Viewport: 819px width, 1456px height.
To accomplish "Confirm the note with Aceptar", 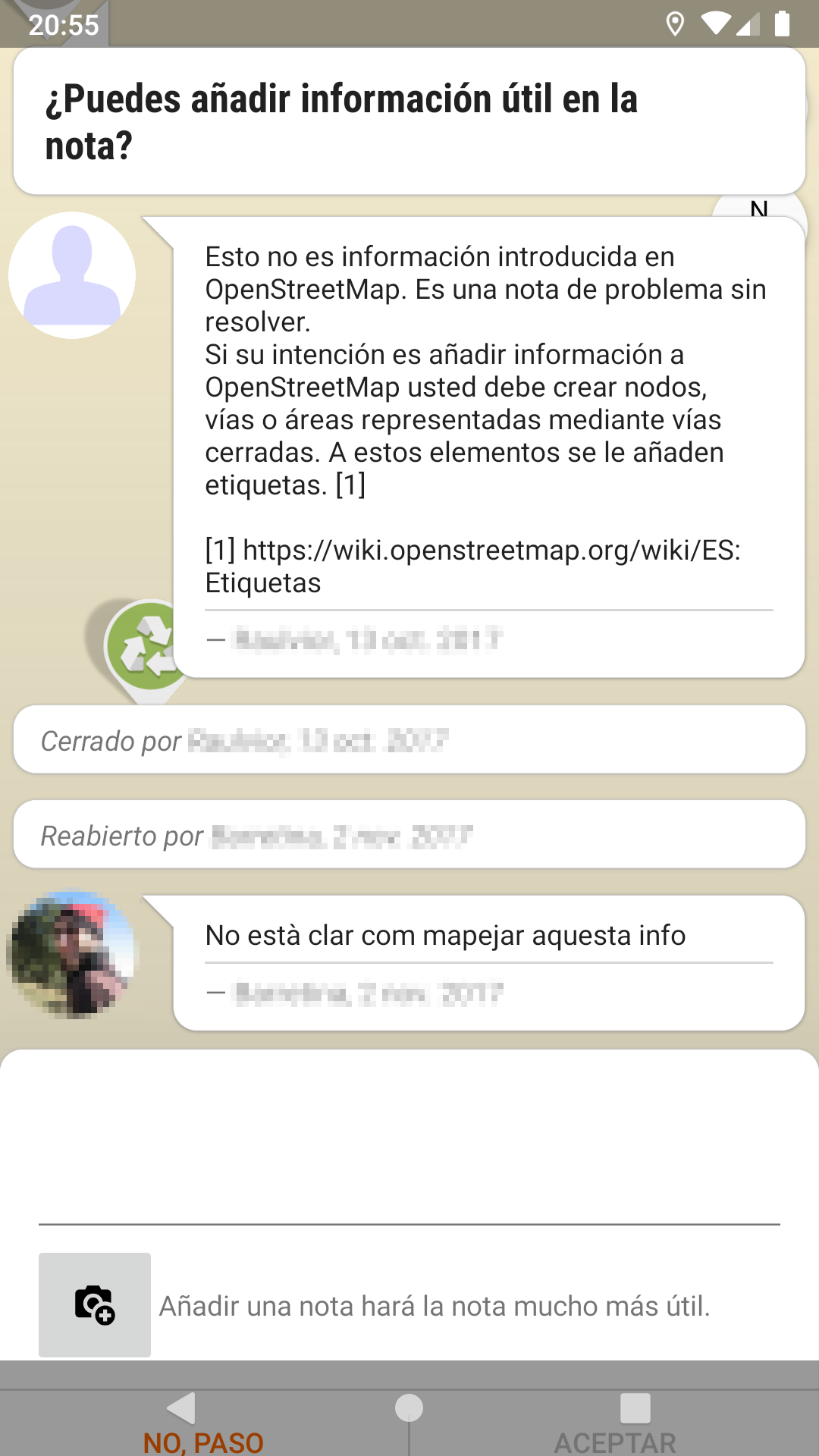I will point(614,1442).
